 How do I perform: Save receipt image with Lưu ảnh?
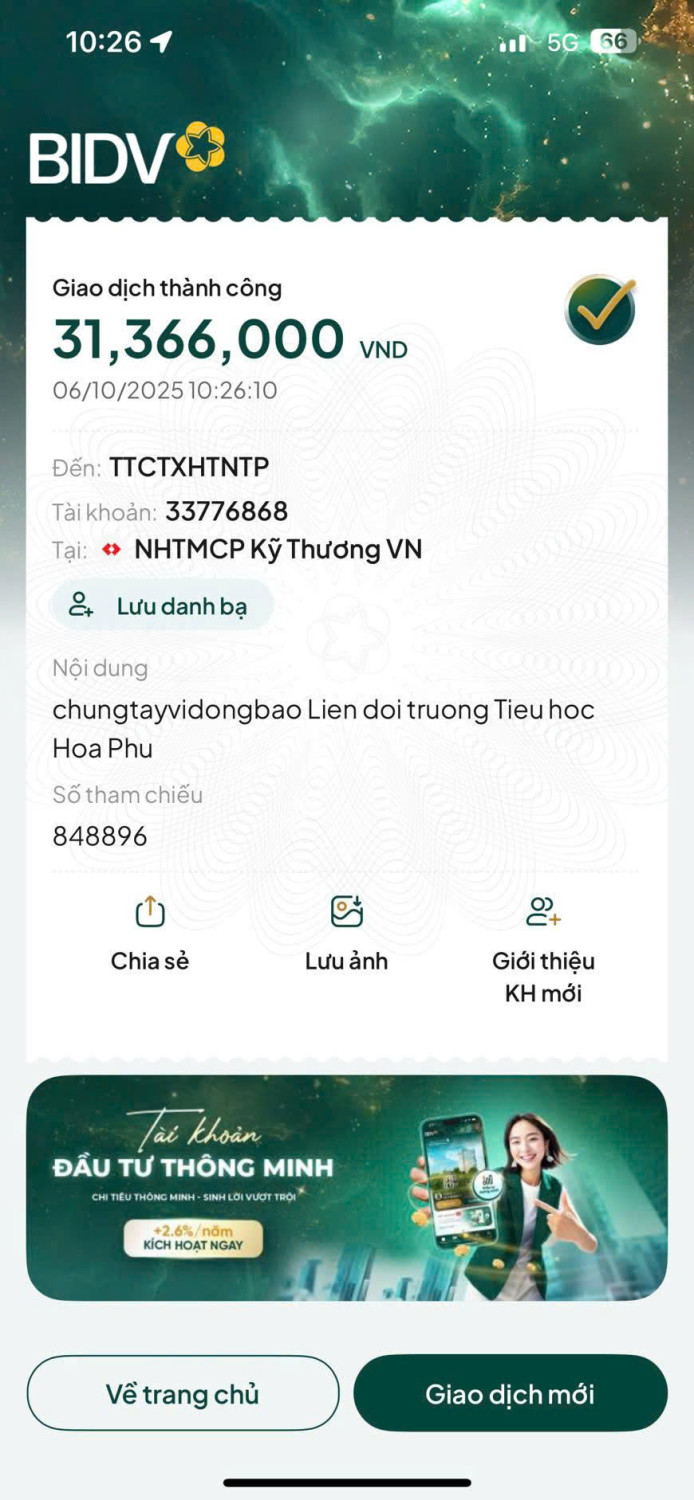(346, 934)
